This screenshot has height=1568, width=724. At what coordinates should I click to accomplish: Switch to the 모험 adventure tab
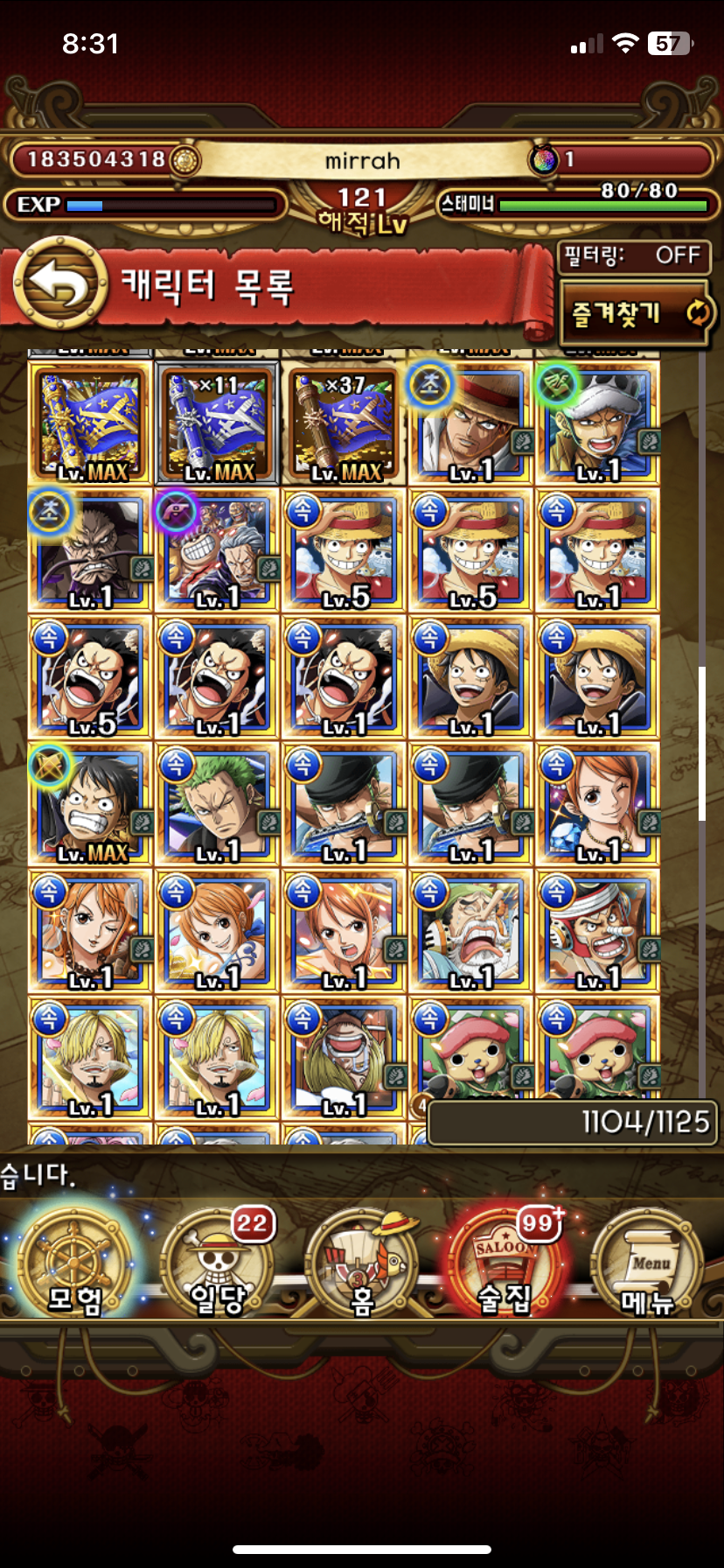tap(73, 1264)
